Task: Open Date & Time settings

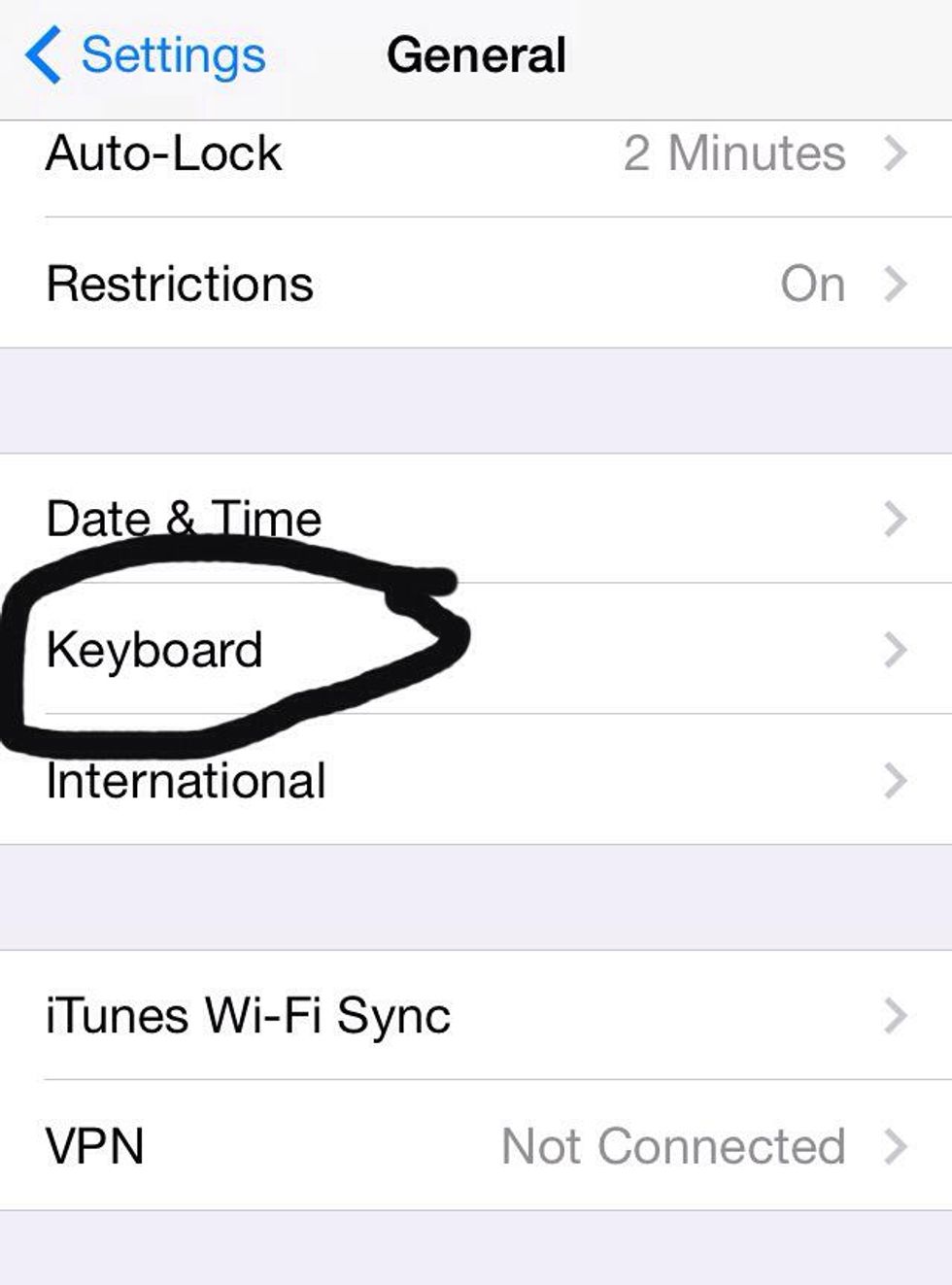Action: (x=476, y=519)
